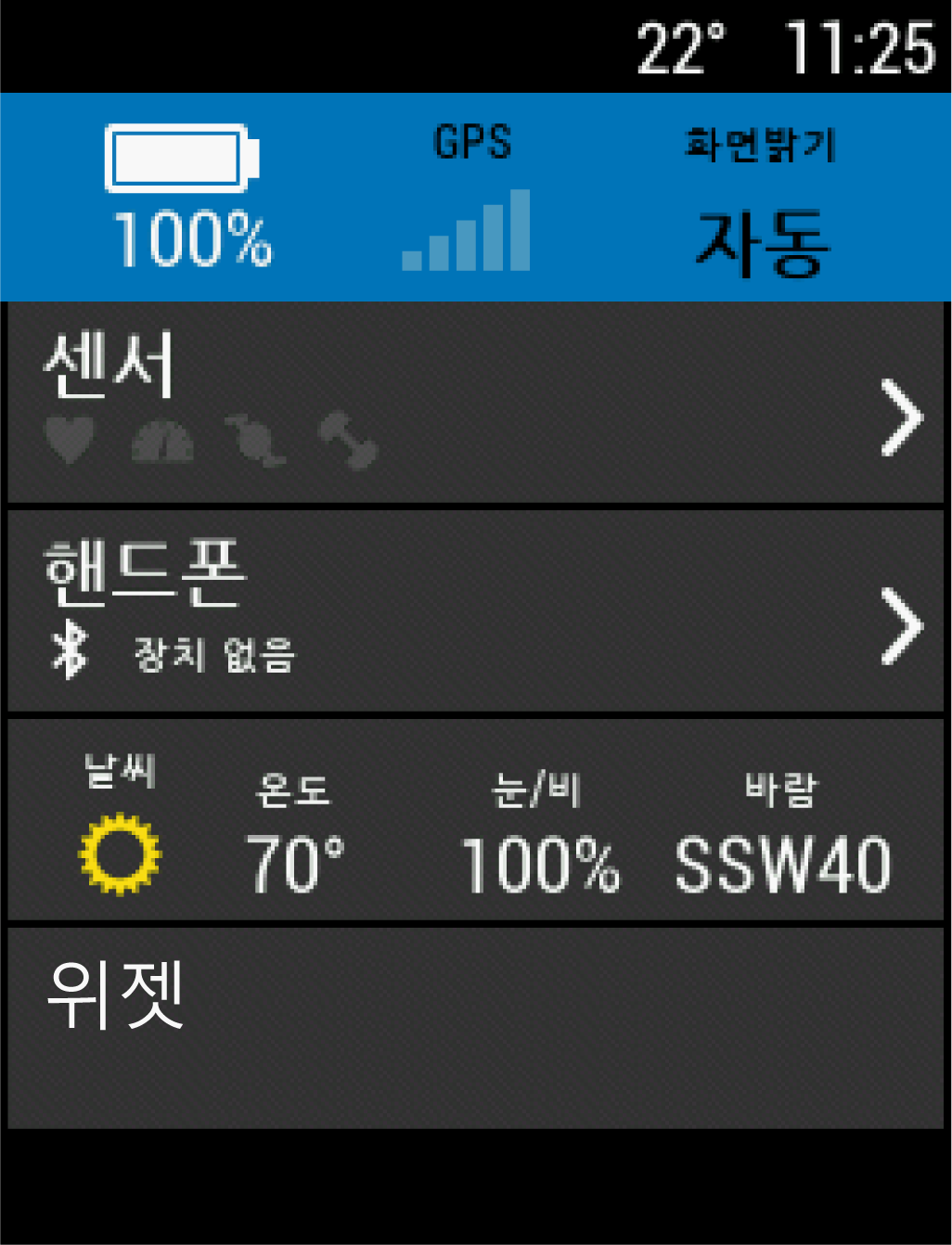This screenshot has width=952, height=1245.
Task: Open the 날씨 weather panel
Action: tap(475, 820)
